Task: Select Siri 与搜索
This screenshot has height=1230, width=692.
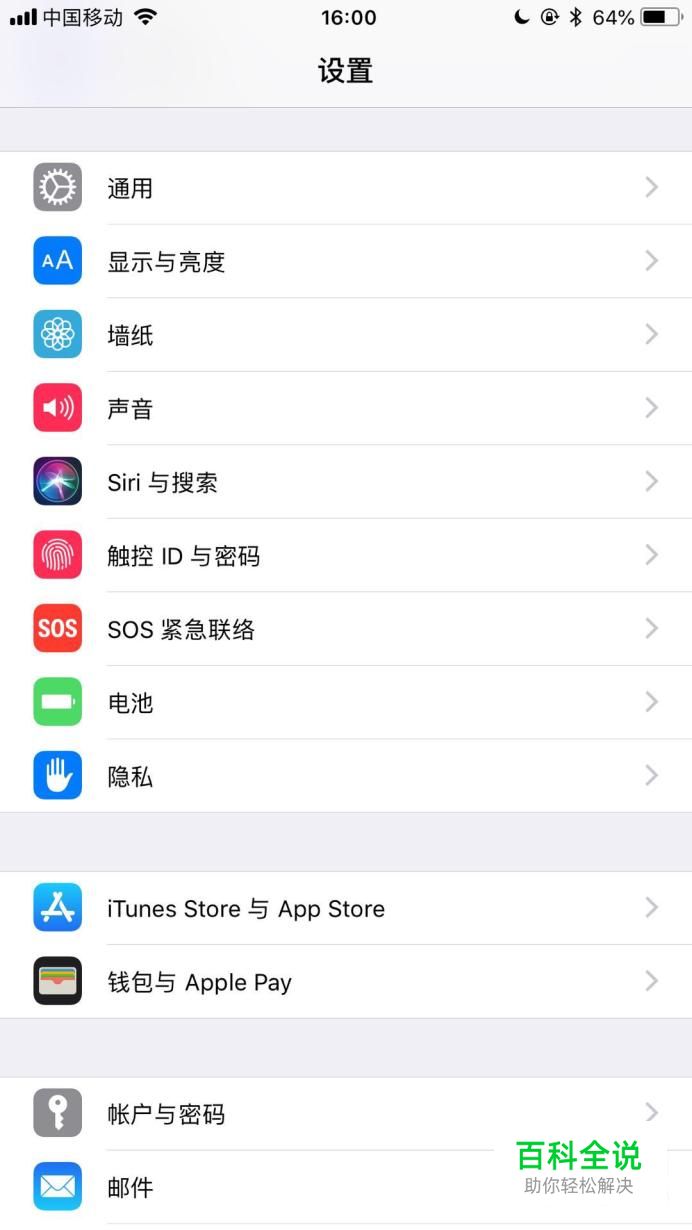Action: (345, 482)
